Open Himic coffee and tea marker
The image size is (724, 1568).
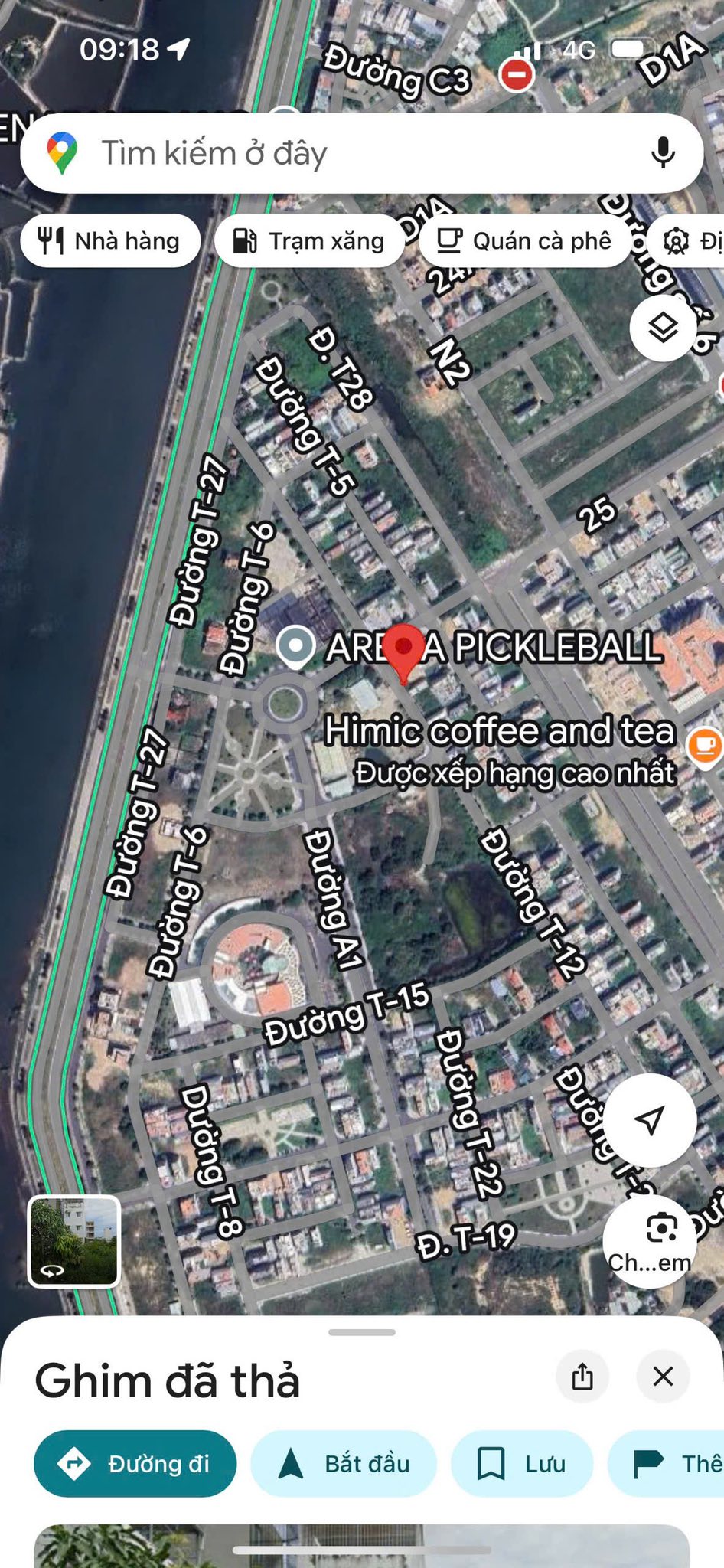click(x=705, y=745)
